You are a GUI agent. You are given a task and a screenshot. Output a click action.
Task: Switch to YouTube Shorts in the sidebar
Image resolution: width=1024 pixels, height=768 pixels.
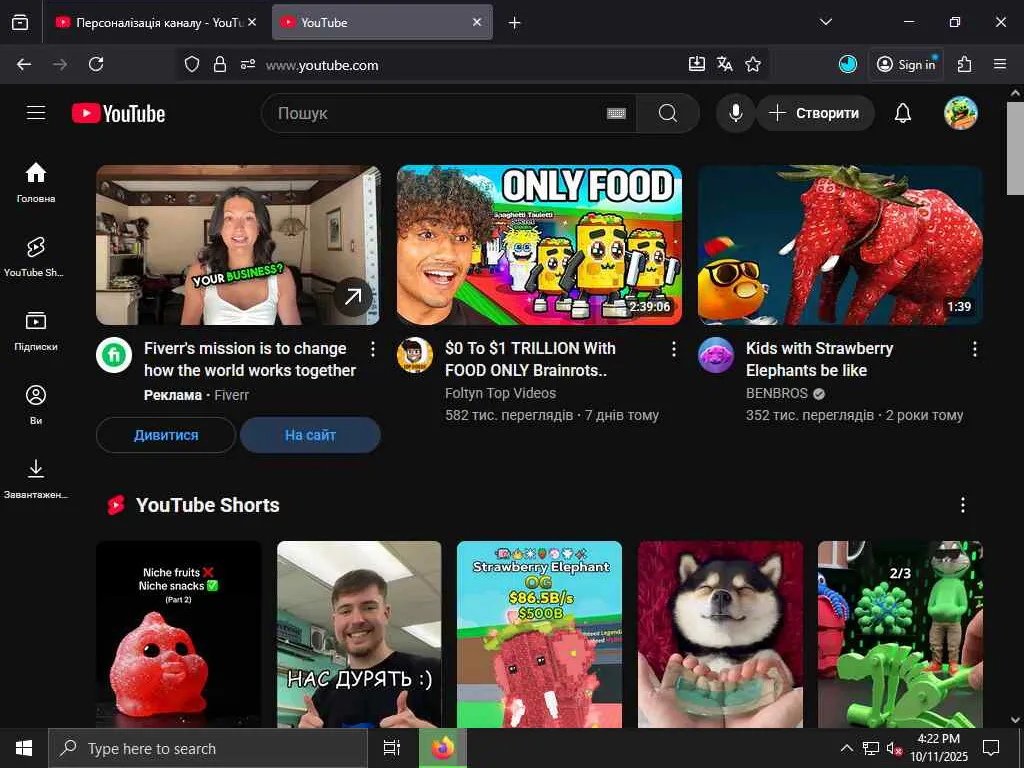click(36, 255)
